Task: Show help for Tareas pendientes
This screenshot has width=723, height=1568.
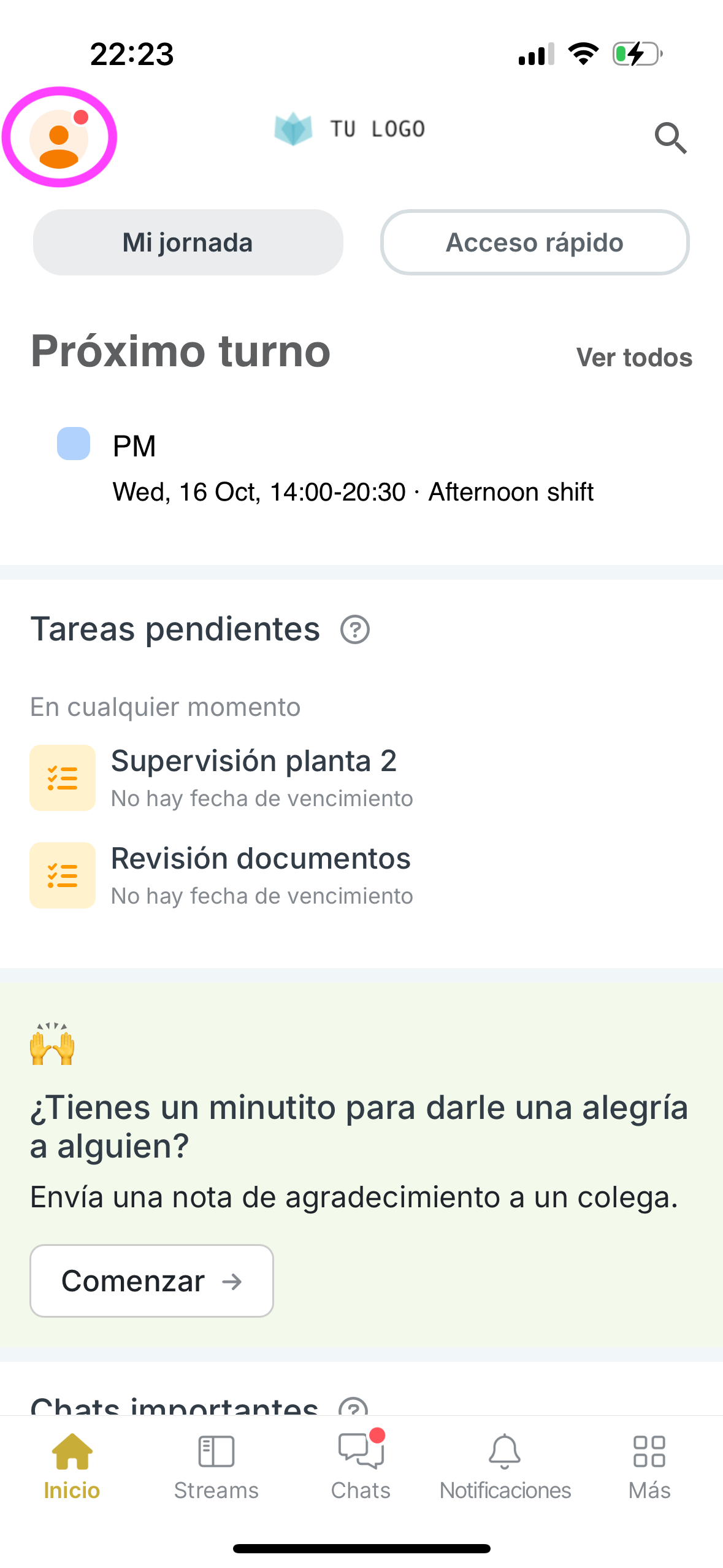Action: pos(355,629)
